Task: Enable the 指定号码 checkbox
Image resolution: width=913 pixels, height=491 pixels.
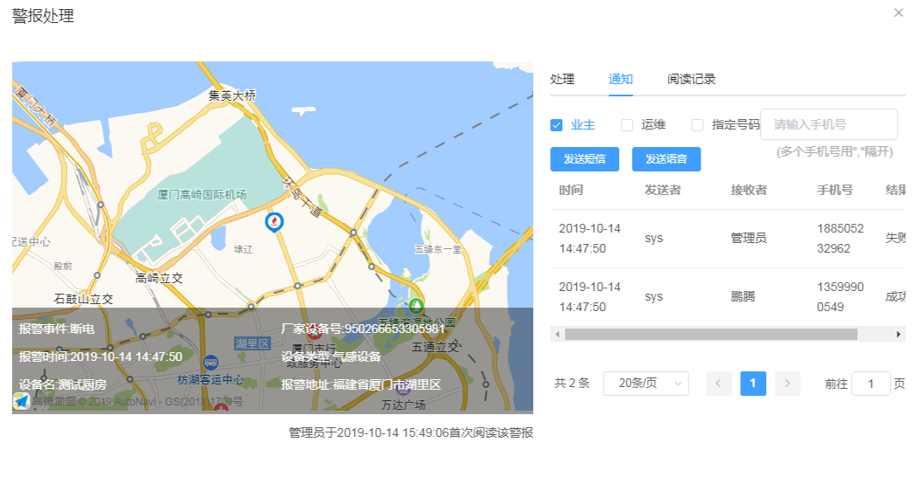Action: point(697,125)
